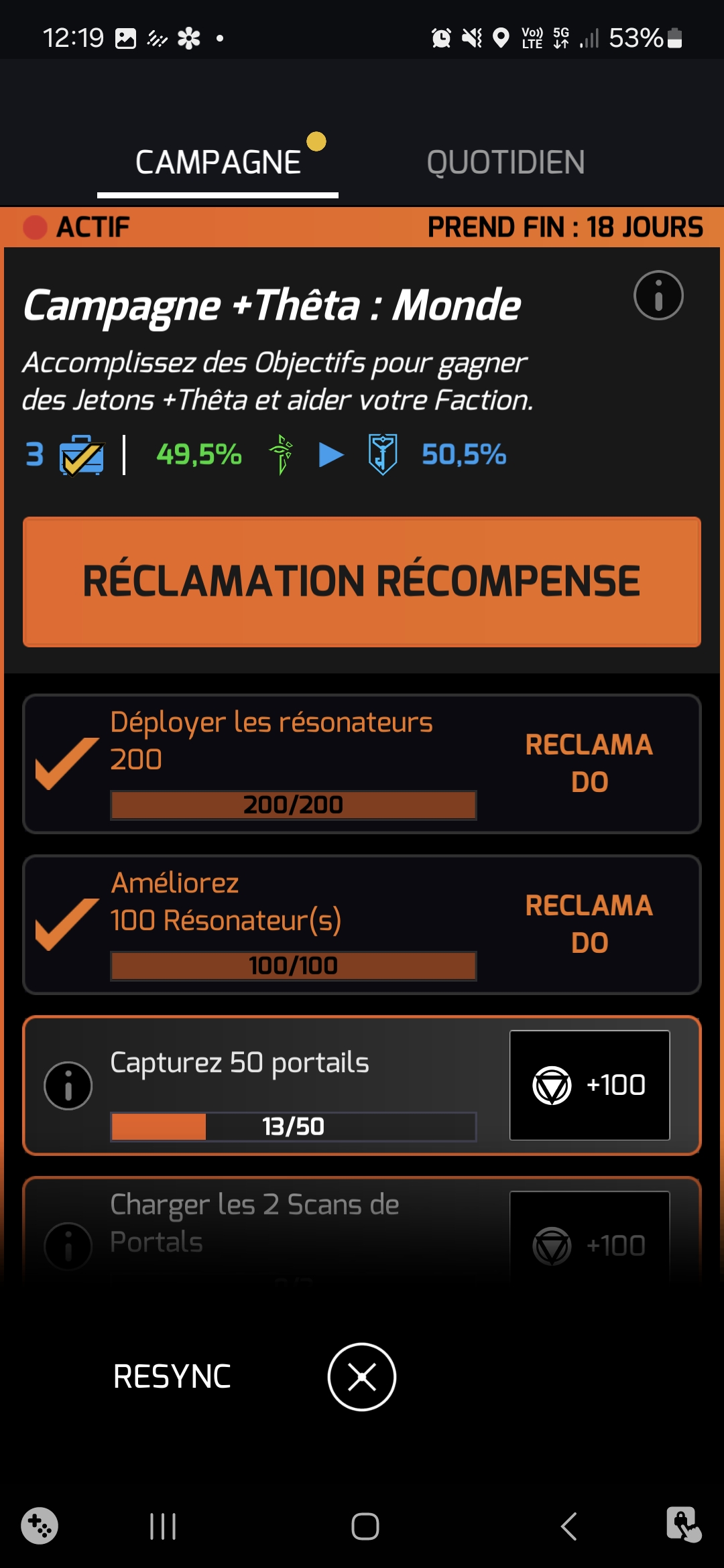The width and height of the screenshot is (724, 1568).
Task: Switch to the Quotidien tab
Action: click(505, 163)
